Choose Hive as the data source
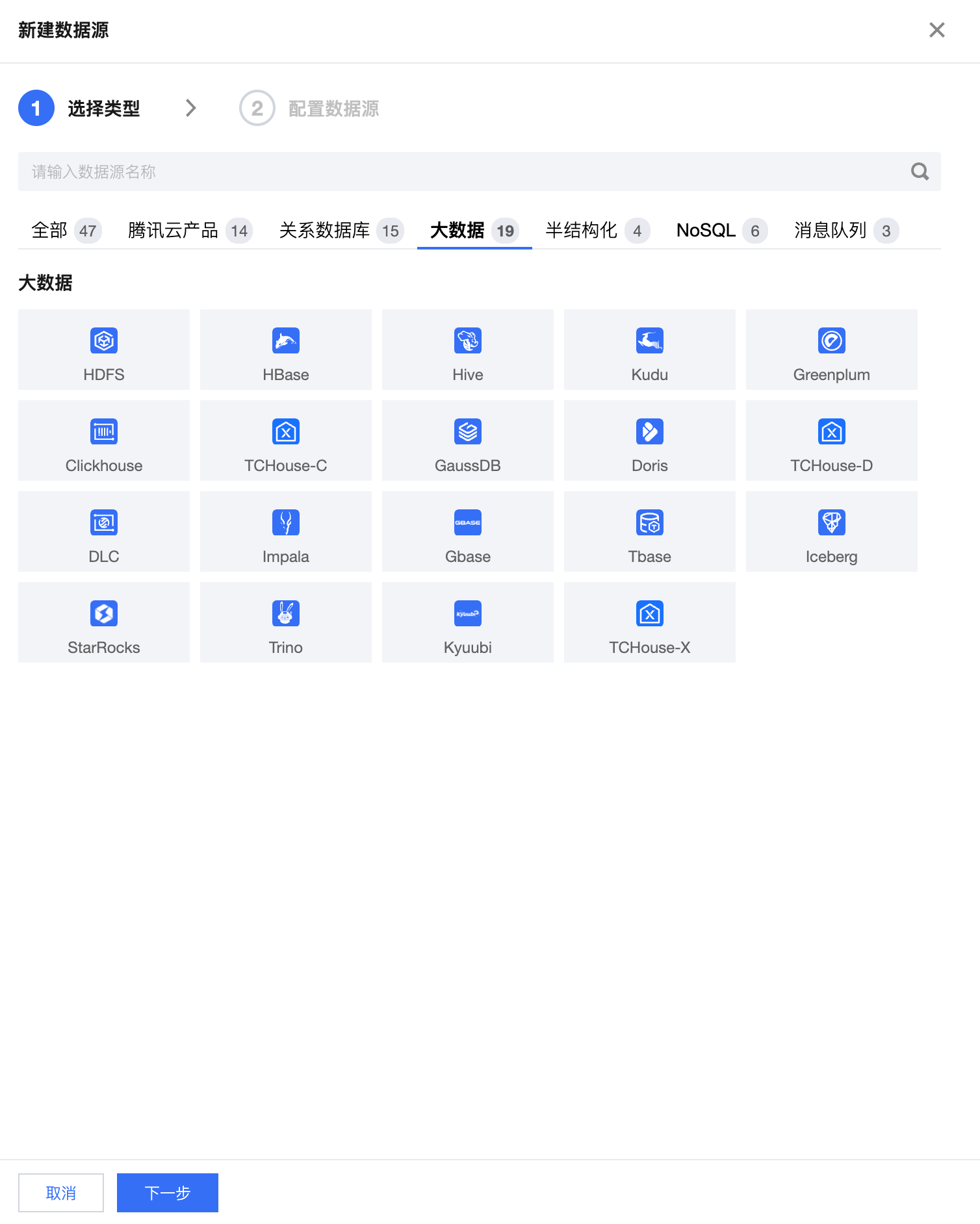 tap(468, 350)
